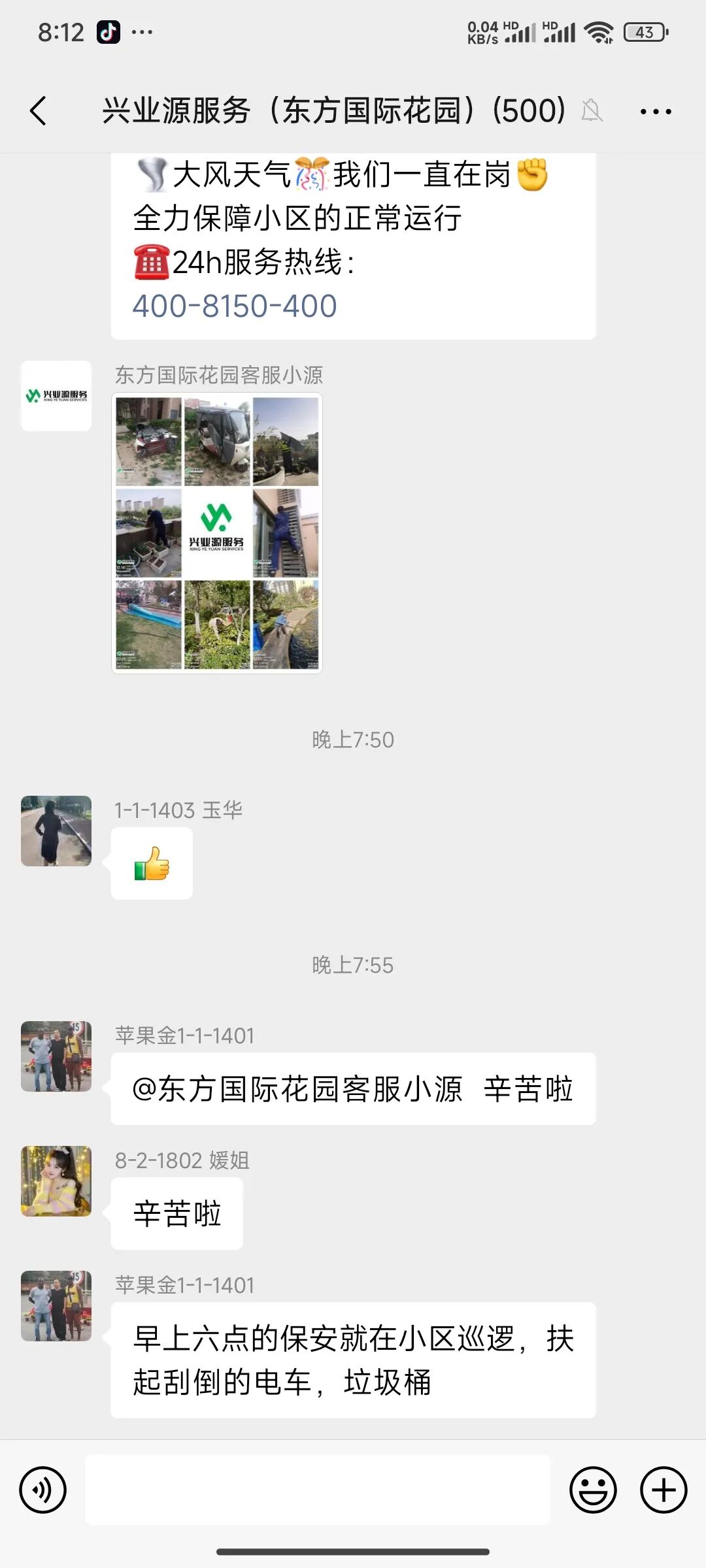Image resolution: width=706 pixels, height=1568 pixels.
Task: Open the plus attachment menu
Action: point(664,1490)
